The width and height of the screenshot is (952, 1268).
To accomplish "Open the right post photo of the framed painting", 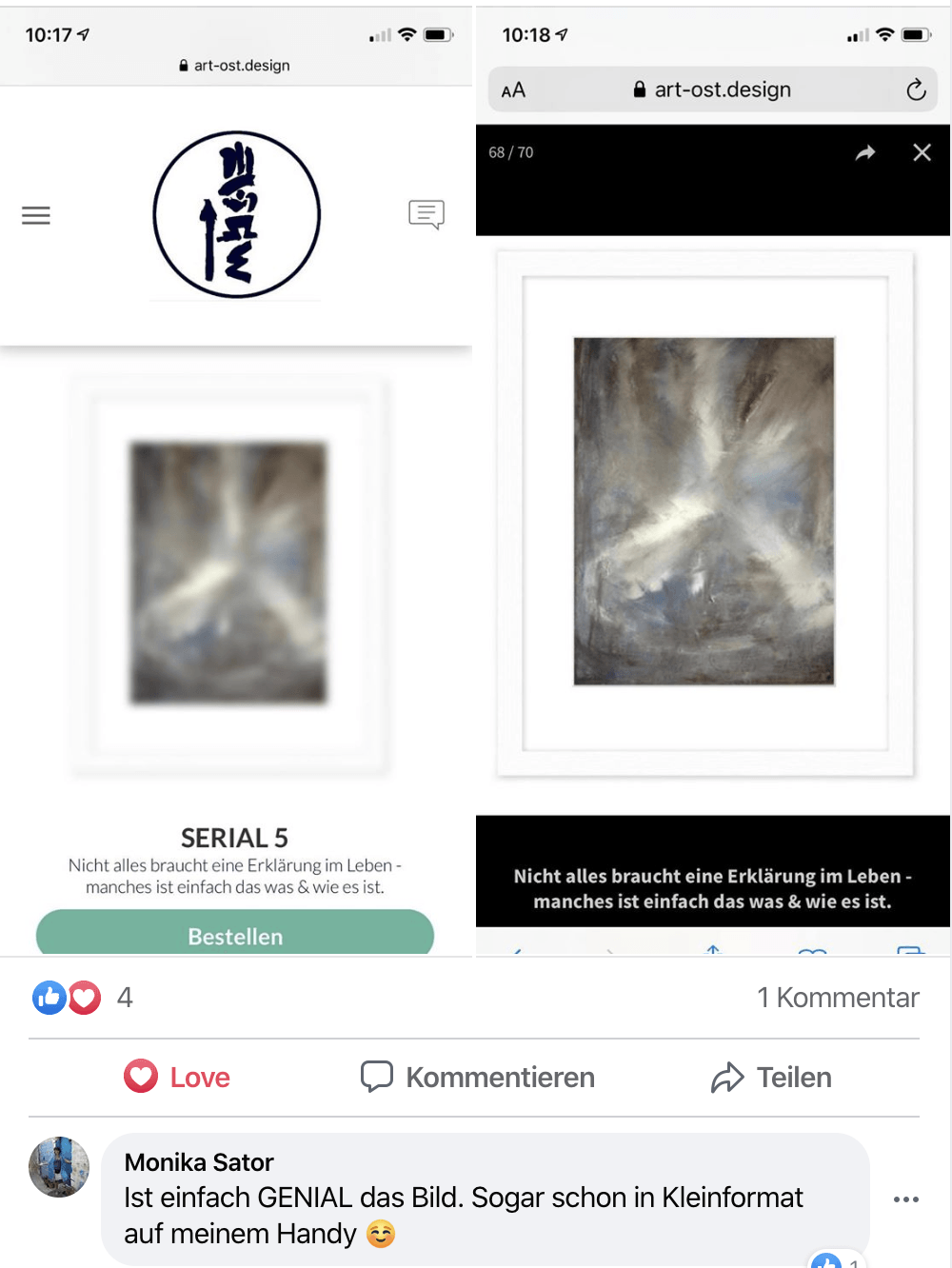I will pyautogui.click(x=712, y=533).
